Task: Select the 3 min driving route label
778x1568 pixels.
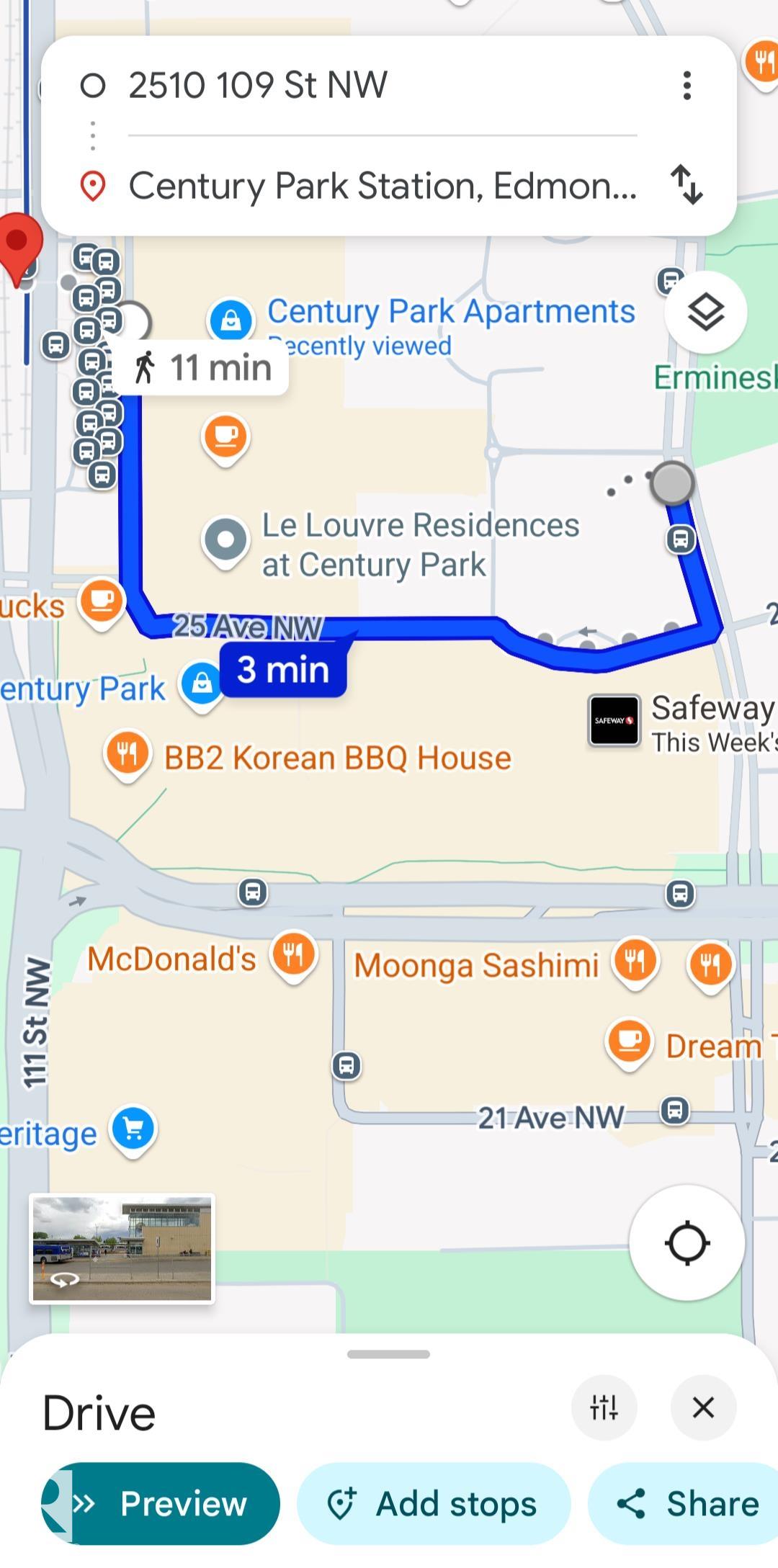Action: tap(283, 670)
